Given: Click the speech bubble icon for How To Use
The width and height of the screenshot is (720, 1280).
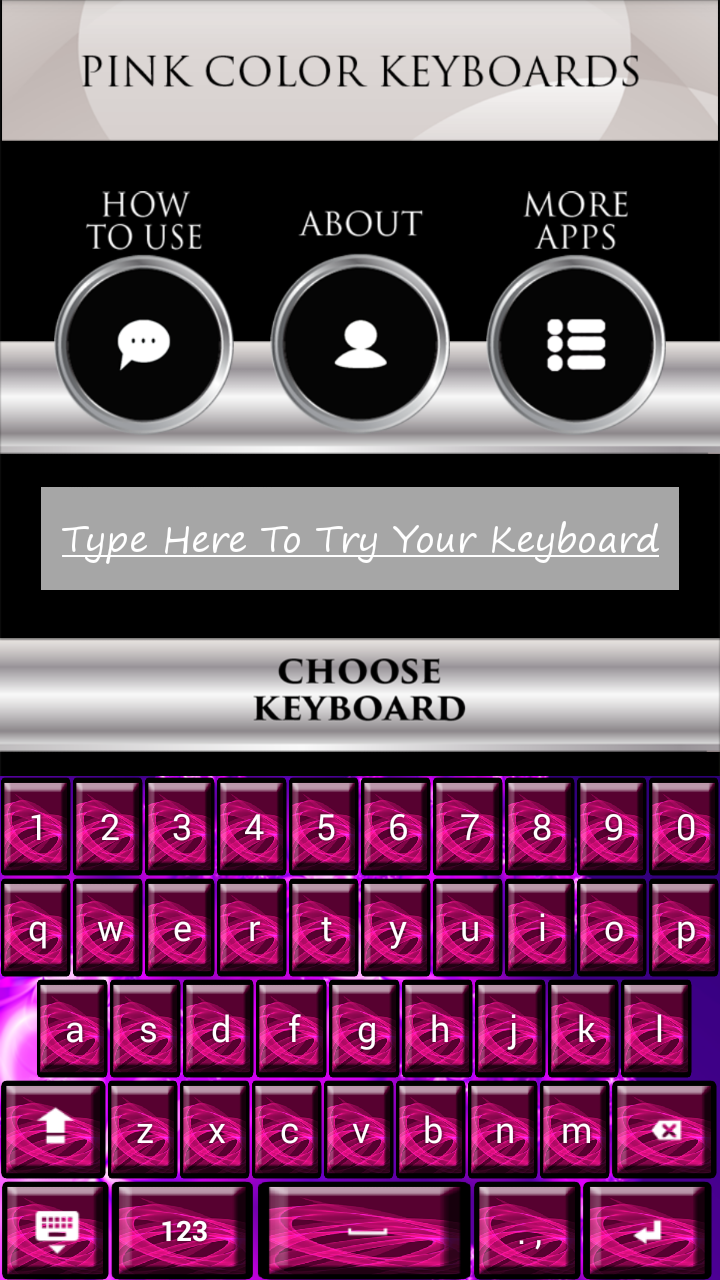Looking at the screenshot, I should pyautogui.click(x=143, y=343).
